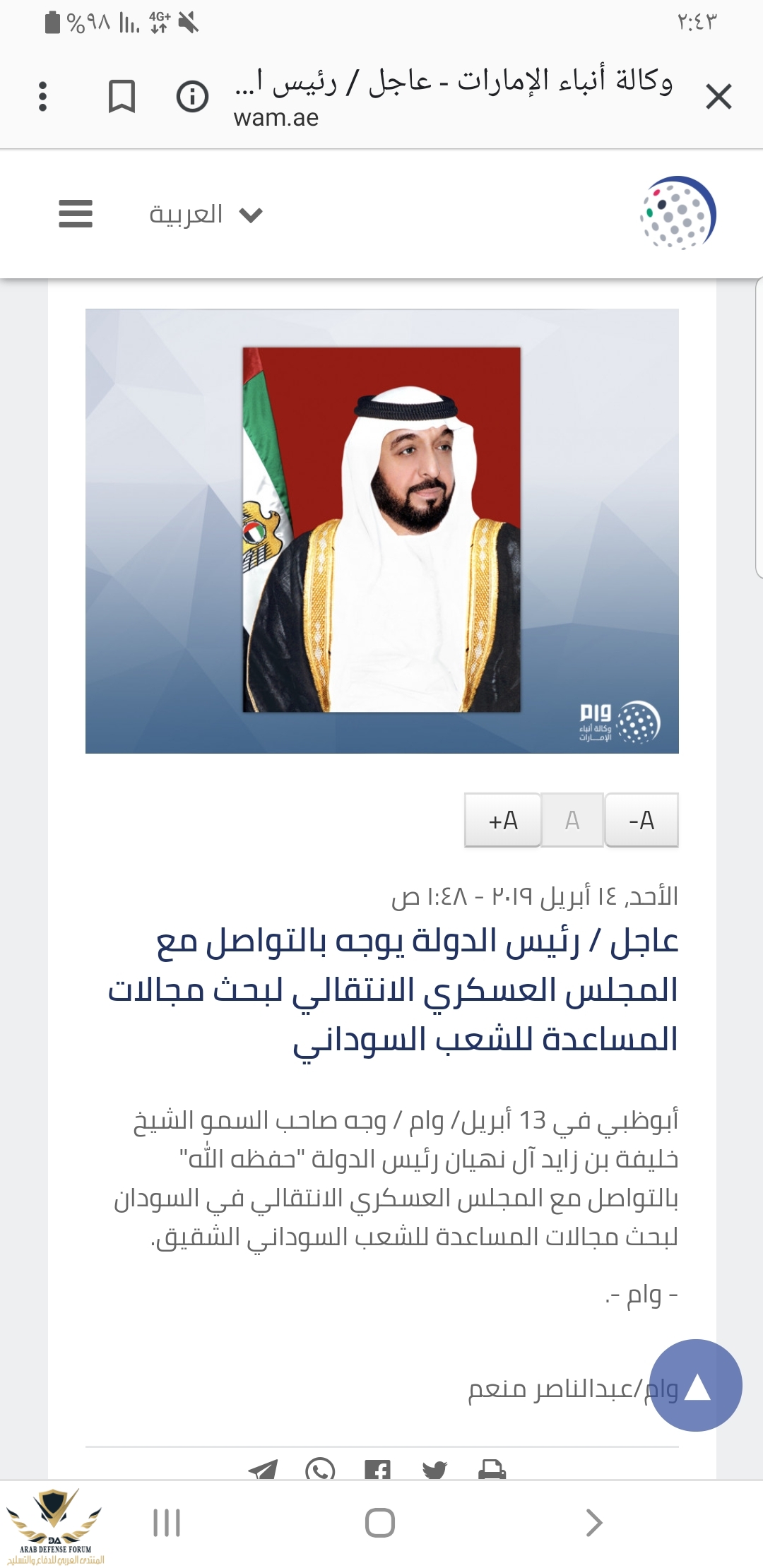The image size is (763, 1568).
Task: Open the site hamburger menu
Action: click(x=76, y=213)
